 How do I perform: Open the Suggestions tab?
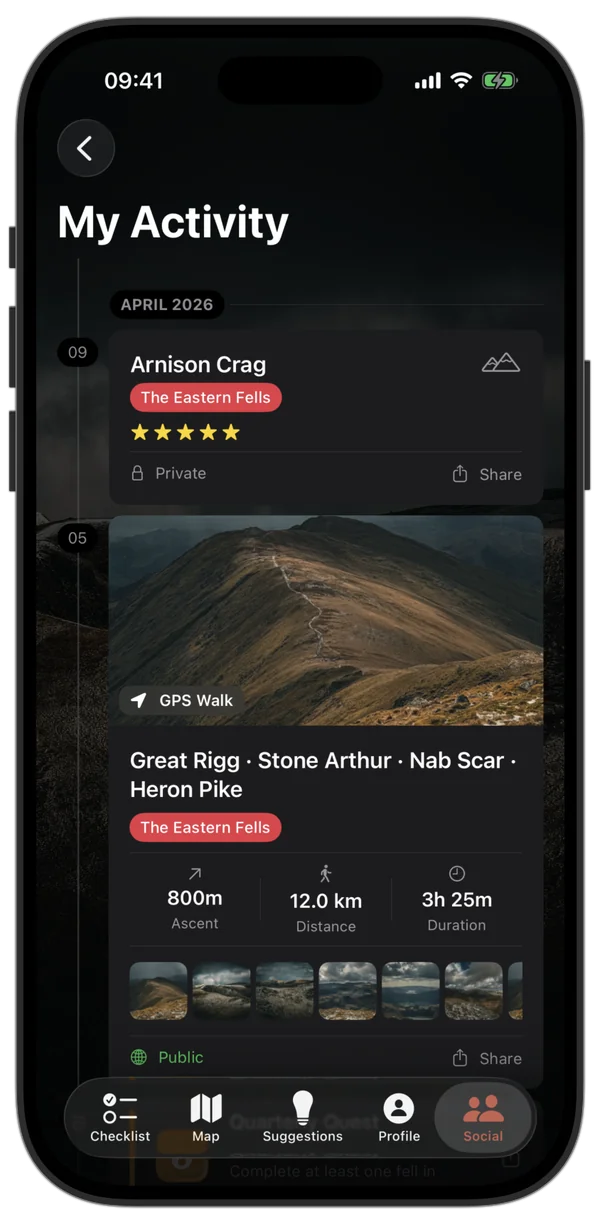[x=302, y=1117]
